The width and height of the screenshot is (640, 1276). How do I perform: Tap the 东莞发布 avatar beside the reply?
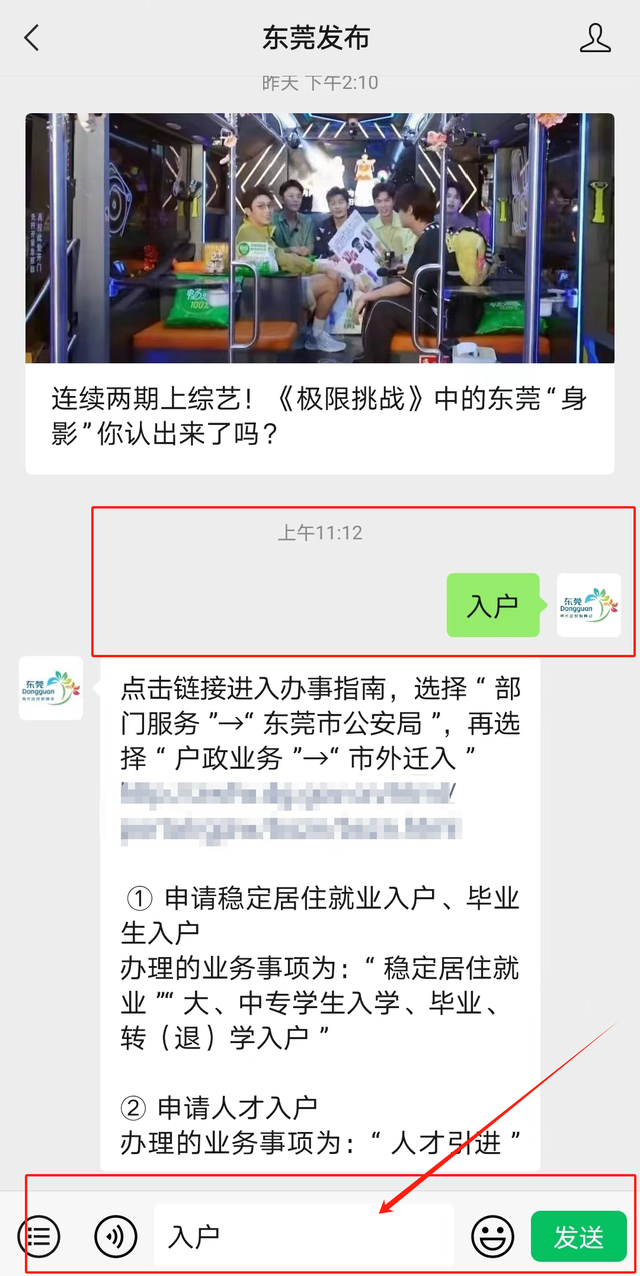pos(51,688)
